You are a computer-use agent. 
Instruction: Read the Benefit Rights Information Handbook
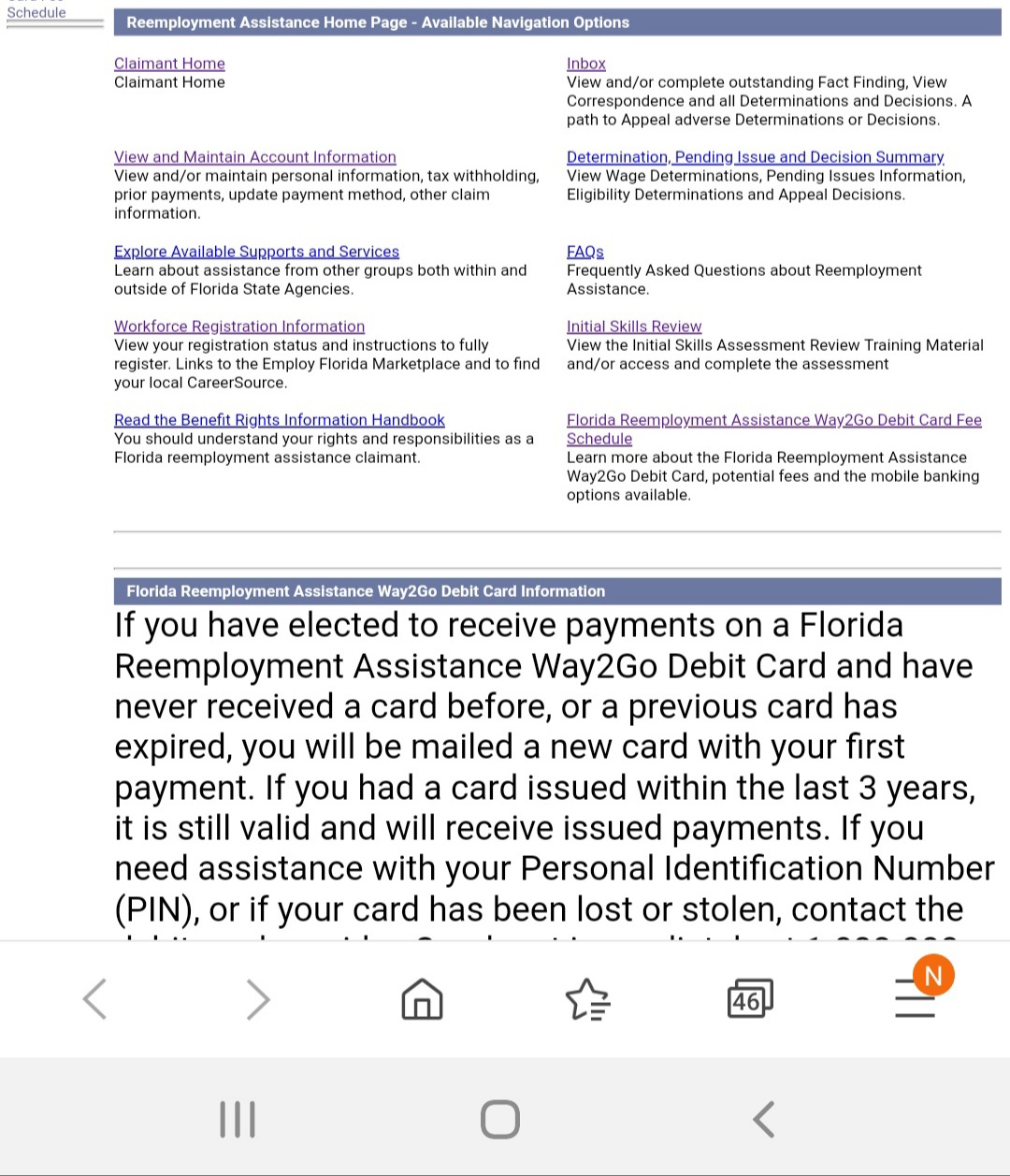[x=280, y=420]
